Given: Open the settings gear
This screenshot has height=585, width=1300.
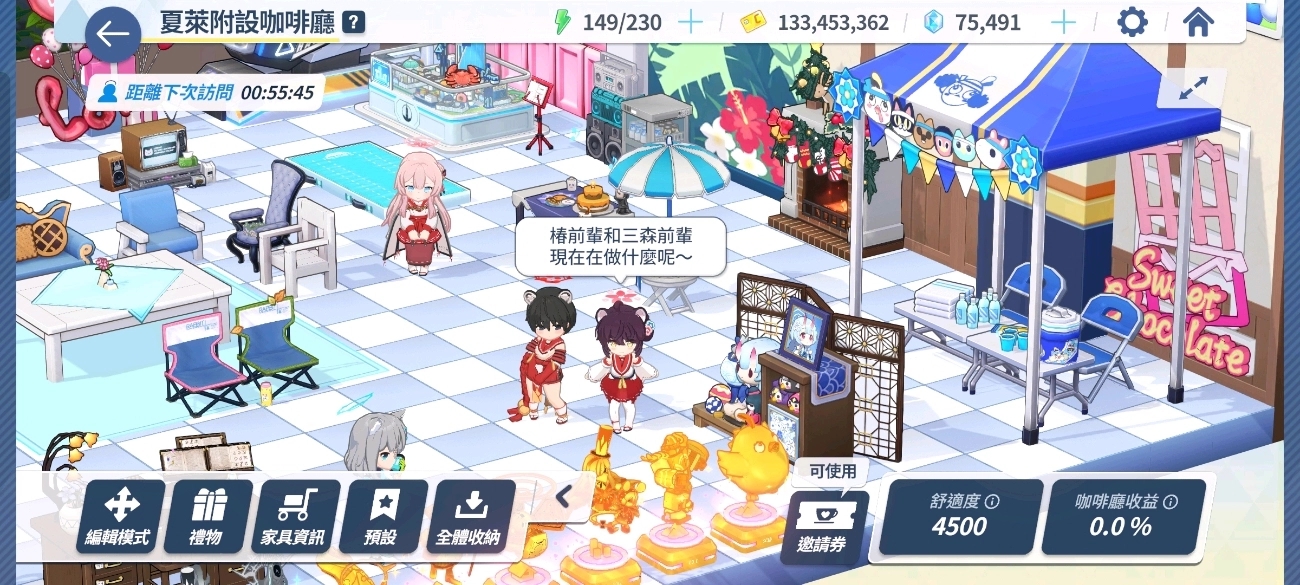Looking at the screenshot, I should (1132, 22).
